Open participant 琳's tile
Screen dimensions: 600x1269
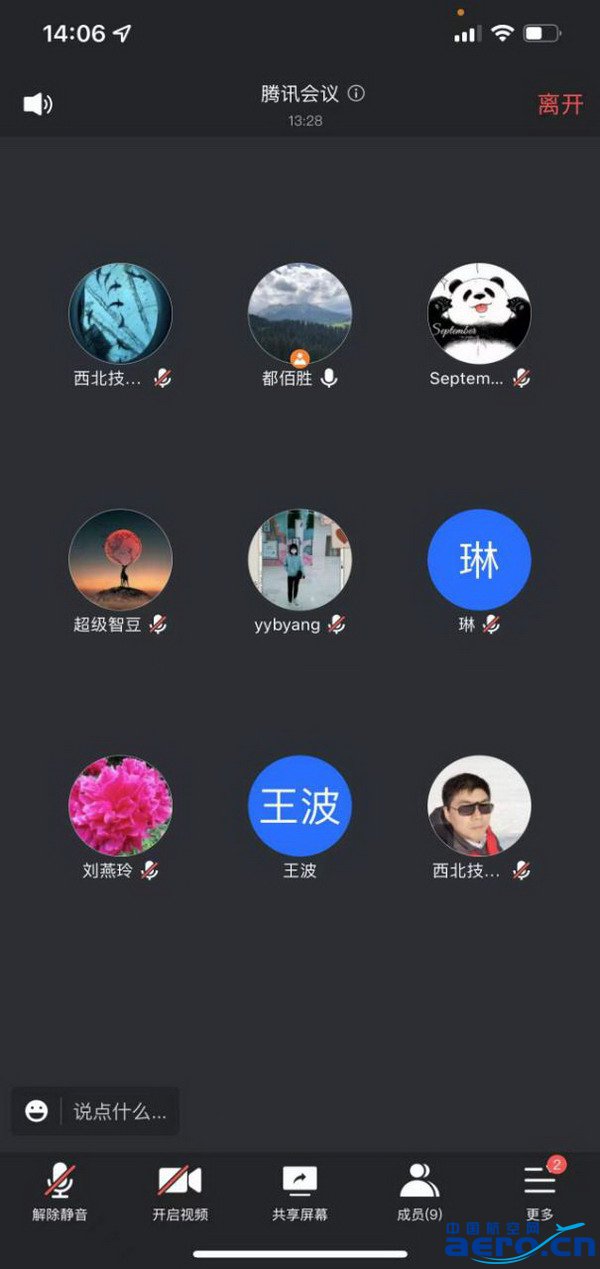[479, 560]
